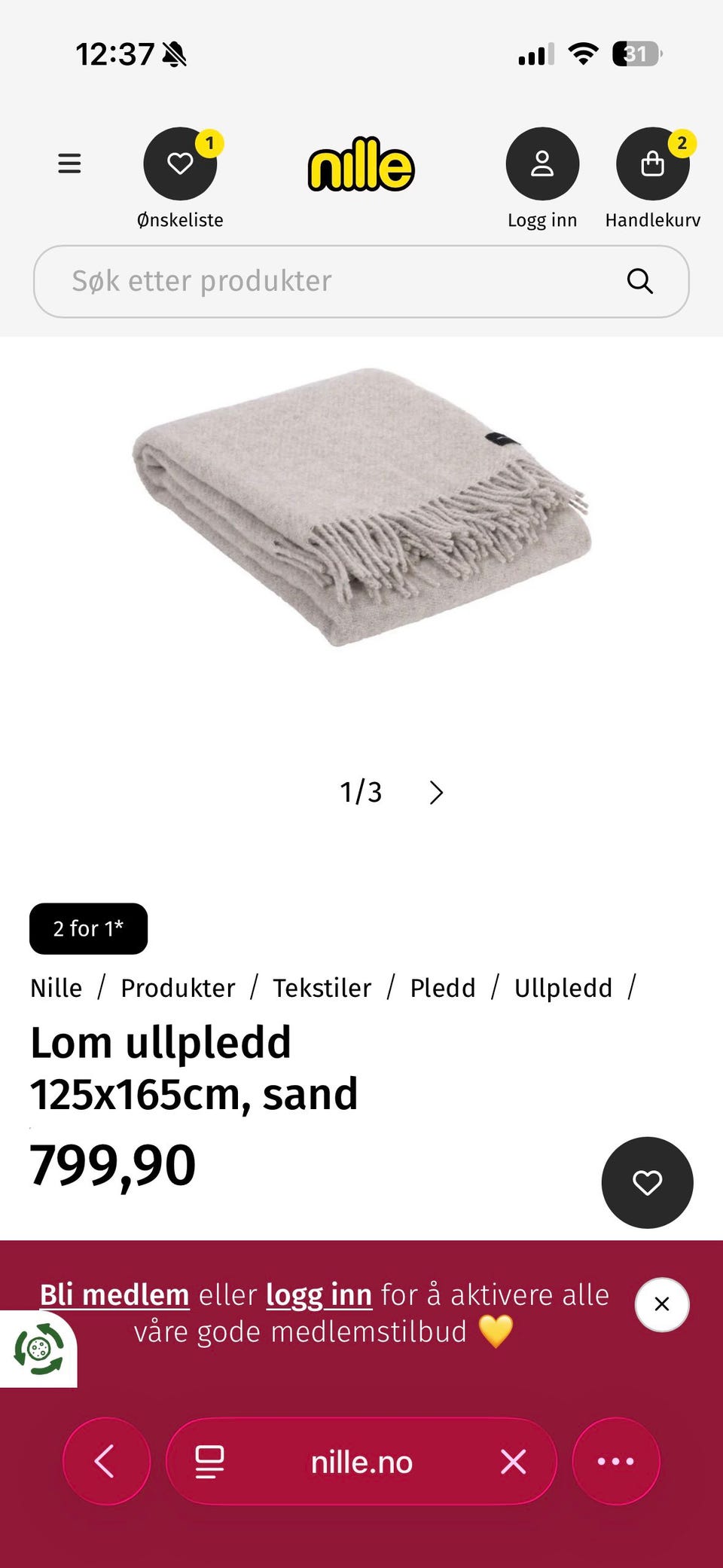Image resolution: width=723 pixels, height=1568 pixels.
Task: Open the wishlist heart icon
Action: click(179, 164)
